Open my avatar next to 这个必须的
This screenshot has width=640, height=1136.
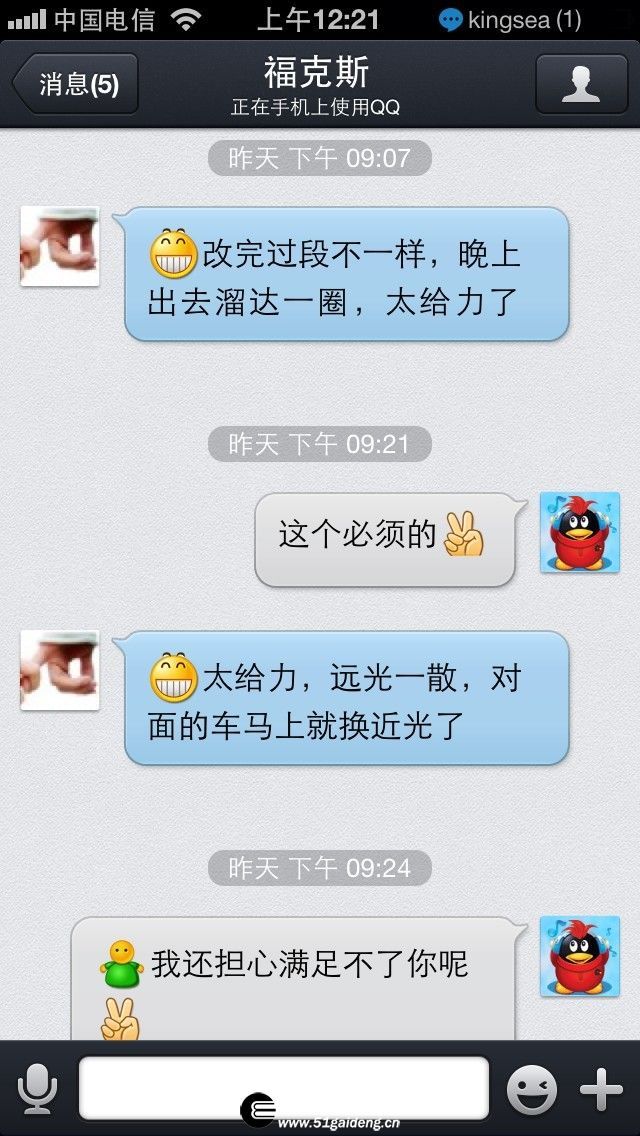click(579, 533)
